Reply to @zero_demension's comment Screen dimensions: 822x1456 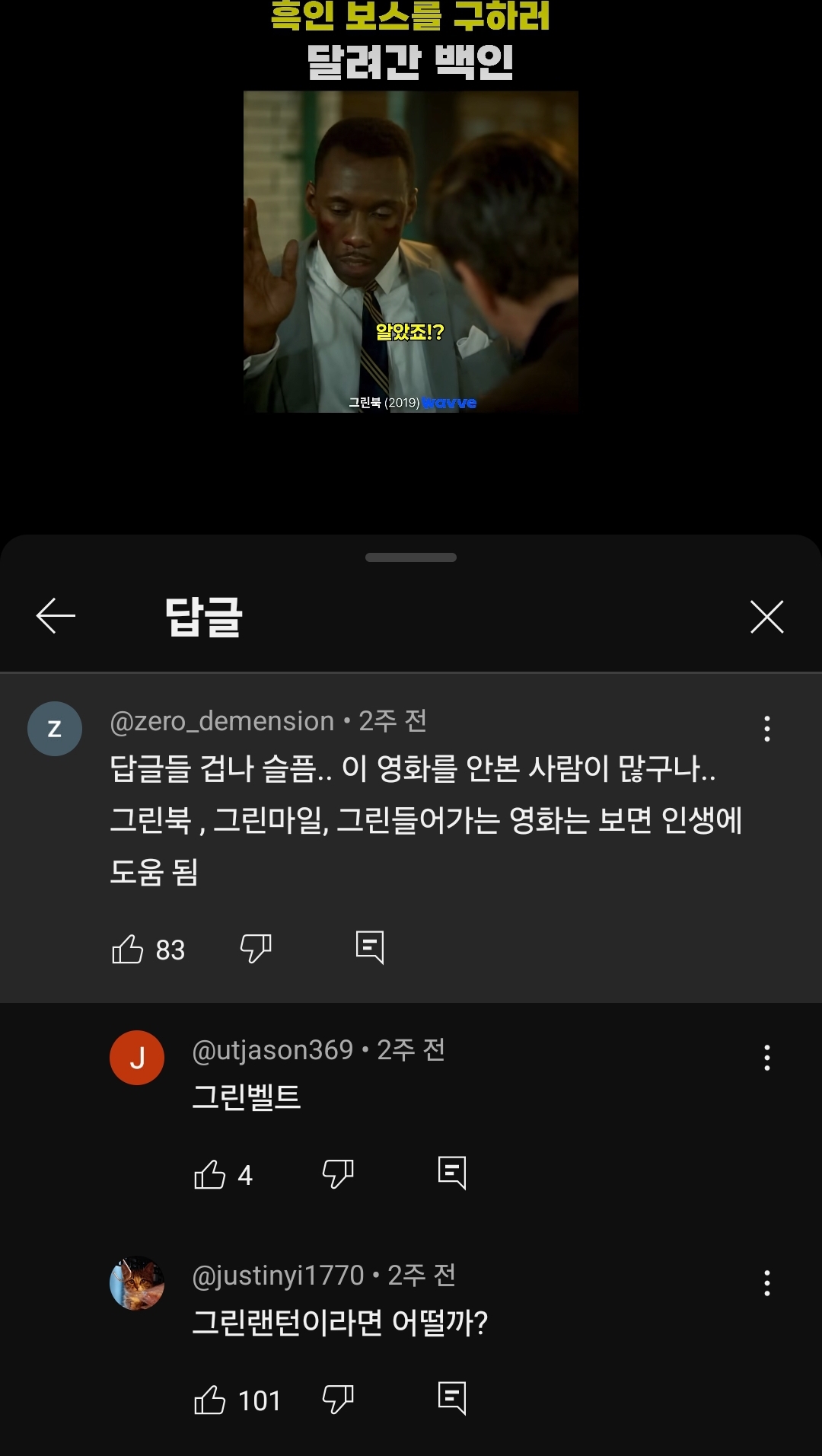[370, 947]
